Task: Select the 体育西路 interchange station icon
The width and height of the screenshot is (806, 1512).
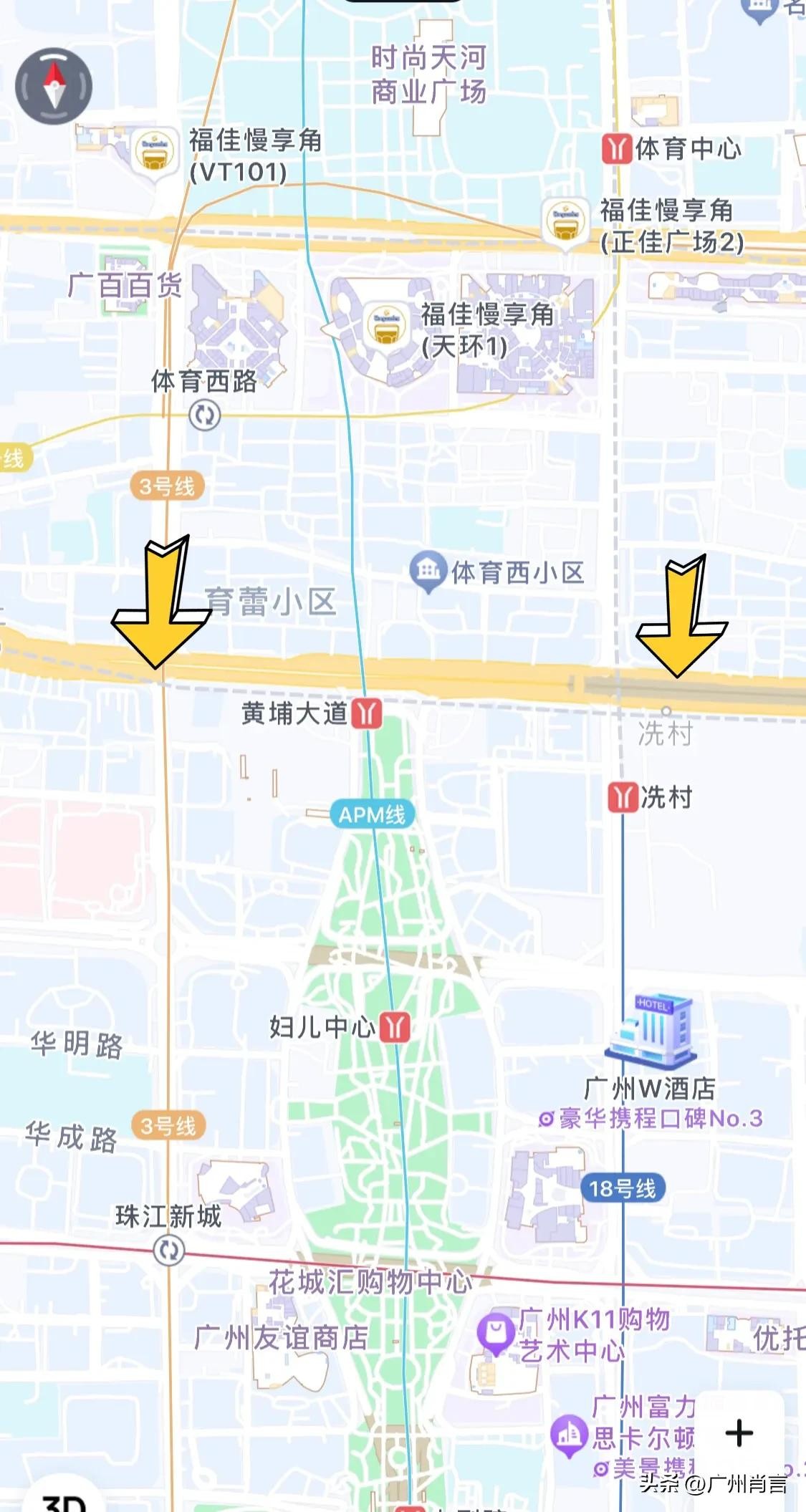Action: coord(205,415)
